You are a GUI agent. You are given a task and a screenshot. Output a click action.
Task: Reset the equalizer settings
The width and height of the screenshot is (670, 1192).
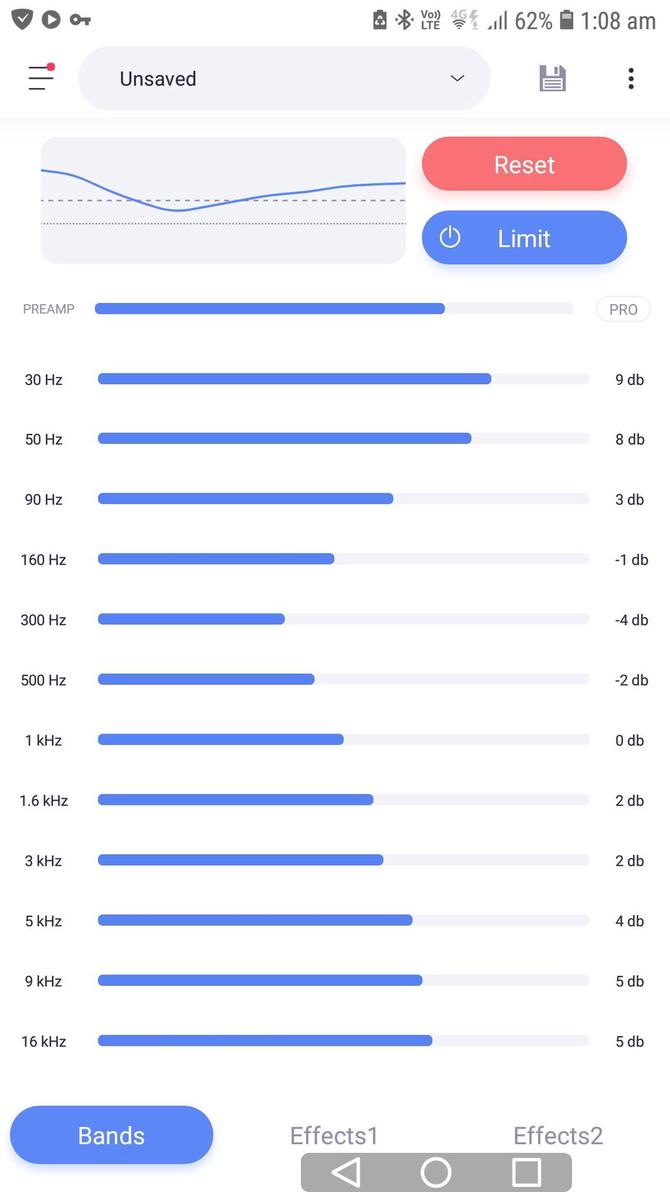[524, 165]
